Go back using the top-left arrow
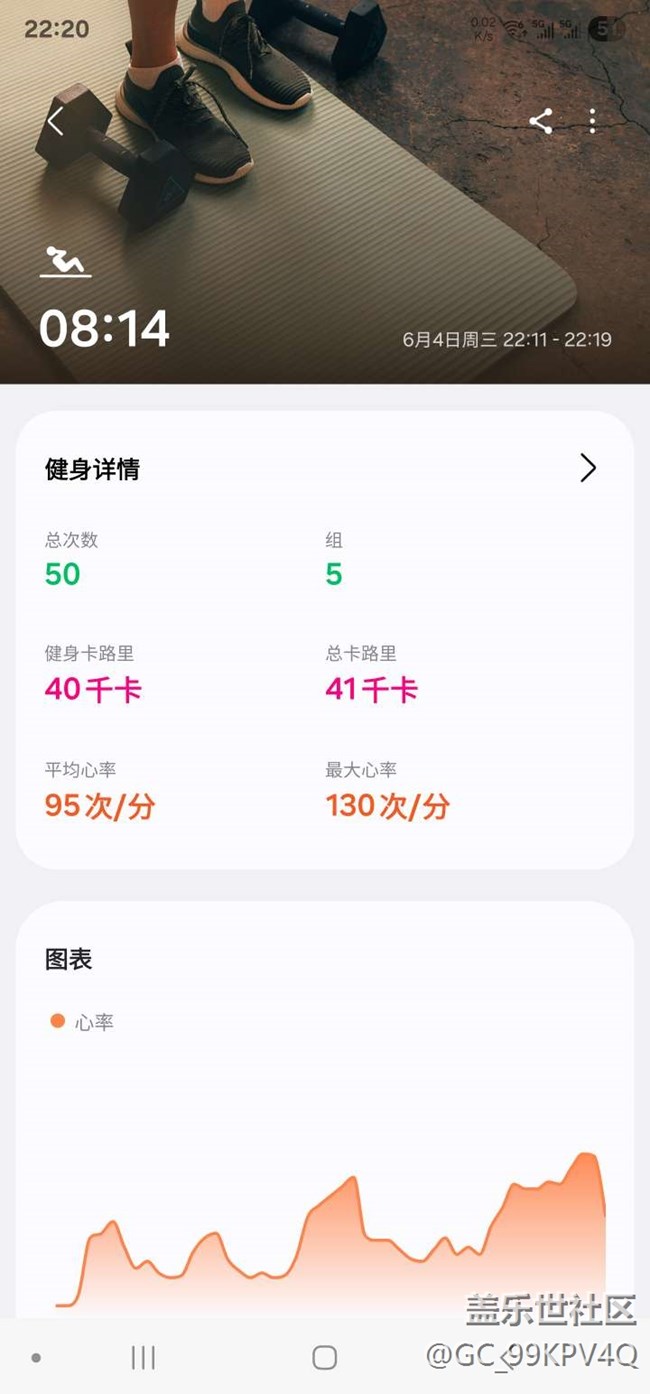This screenshot has height=1394, width=650. [55, 122]
